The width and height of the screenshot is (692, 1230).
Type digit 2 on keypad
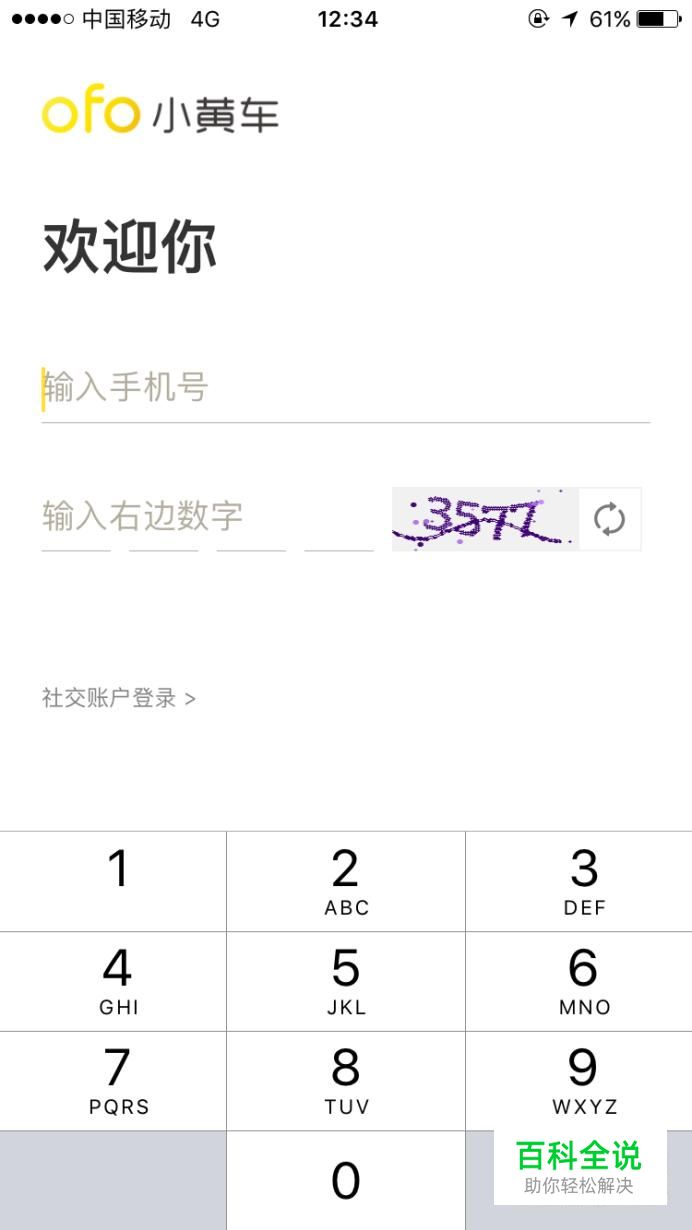(346, 881)
